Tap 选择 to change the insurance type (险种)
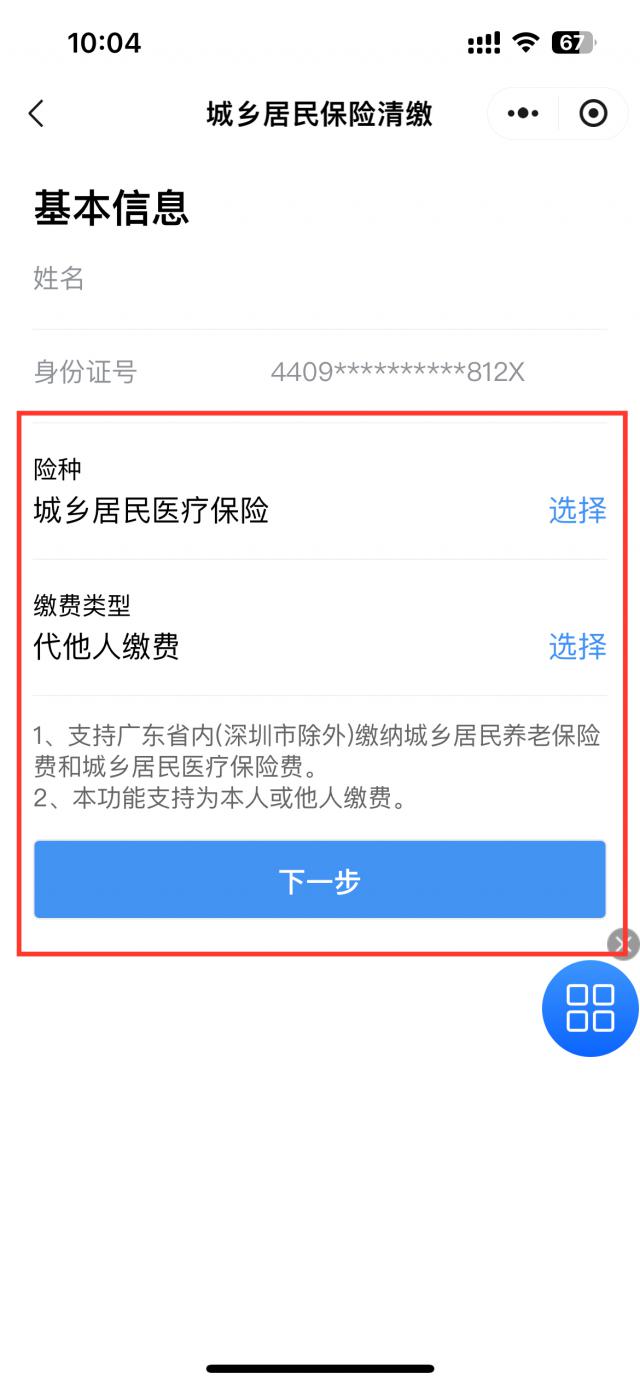This screenshot has height=1386, width=640. (577, 511)
